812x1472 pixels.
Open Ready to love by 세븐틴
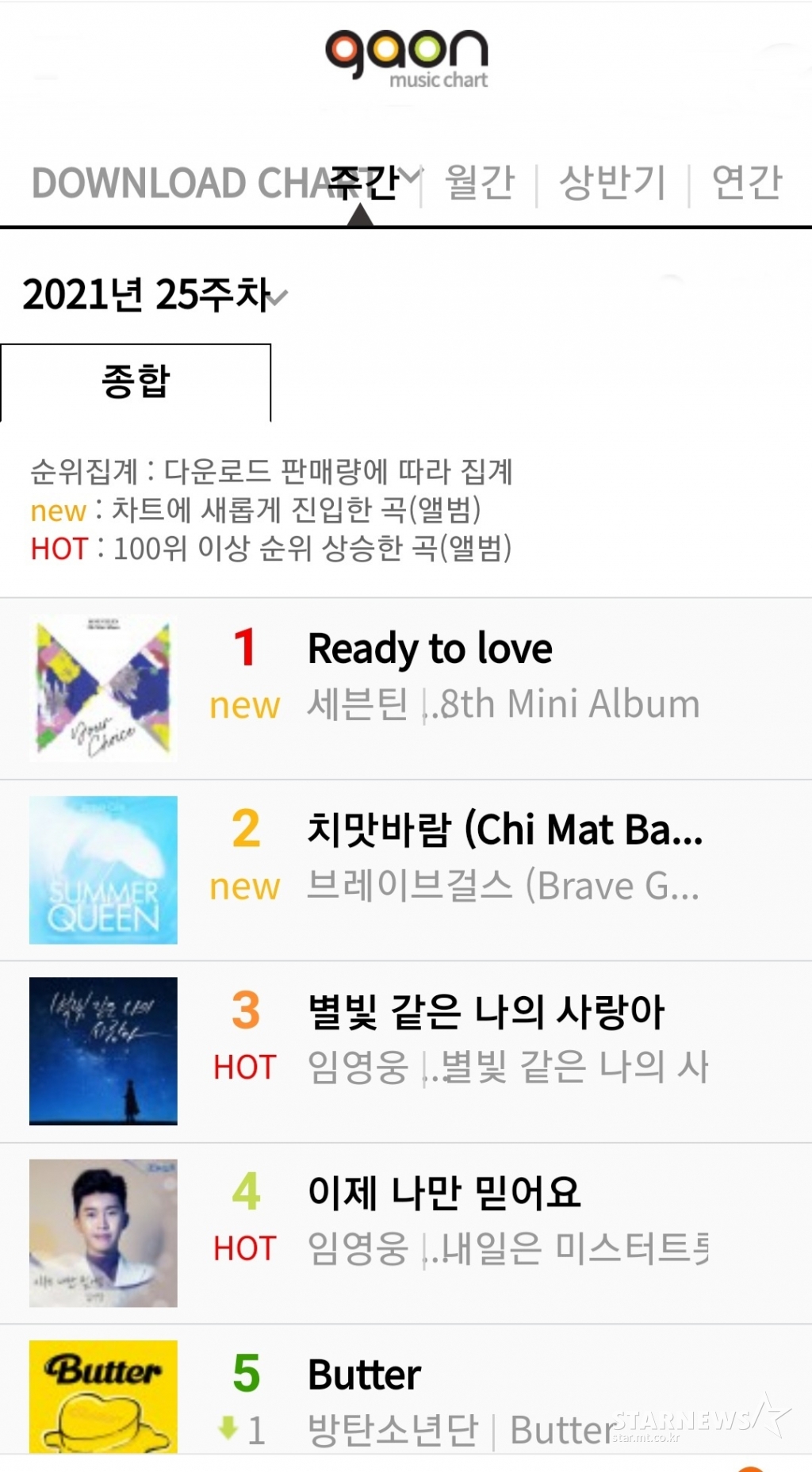pyautogui.click(x=429, y=650)
